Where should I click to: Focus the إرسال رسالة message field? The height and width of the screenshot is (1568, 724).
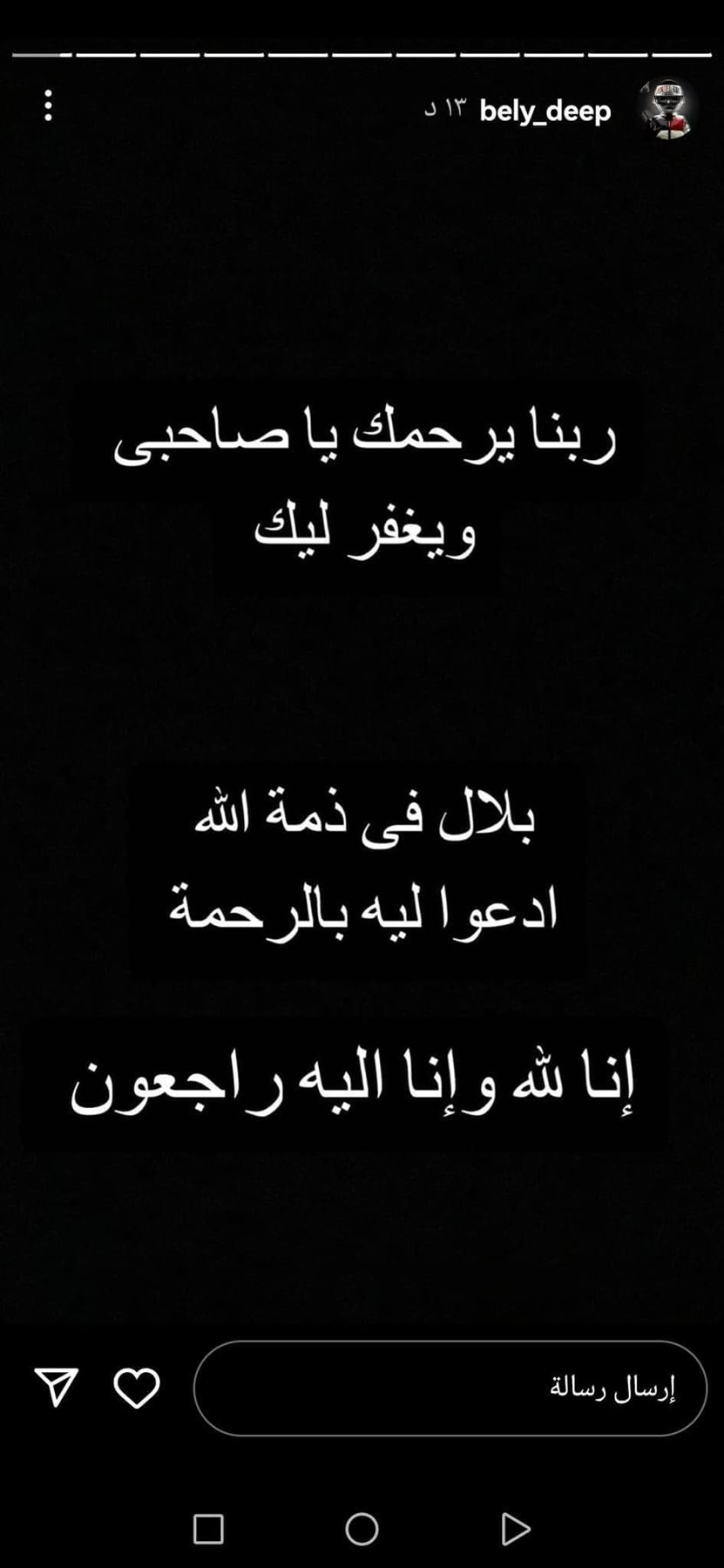pyautogui.click(x=450, y=1388)
